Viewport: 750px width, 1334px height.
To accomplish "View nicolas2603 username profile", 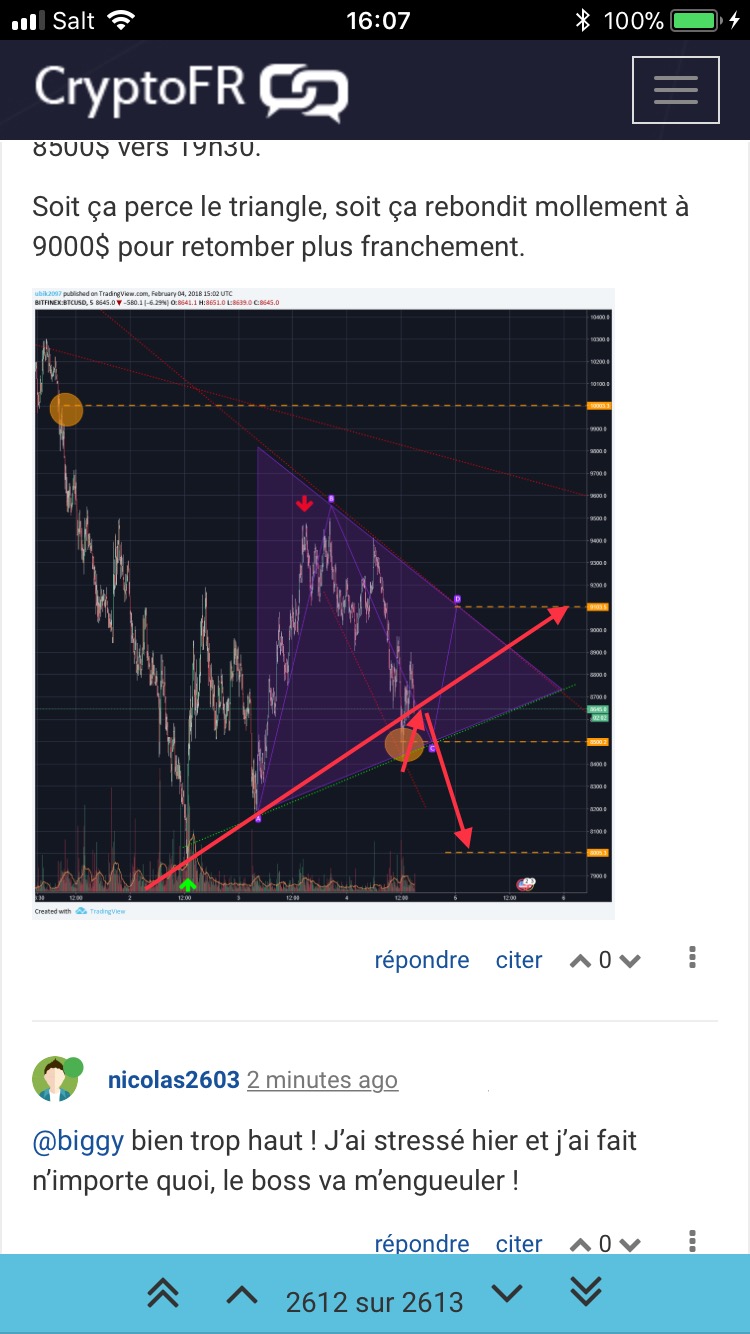I will [173, 1080].
